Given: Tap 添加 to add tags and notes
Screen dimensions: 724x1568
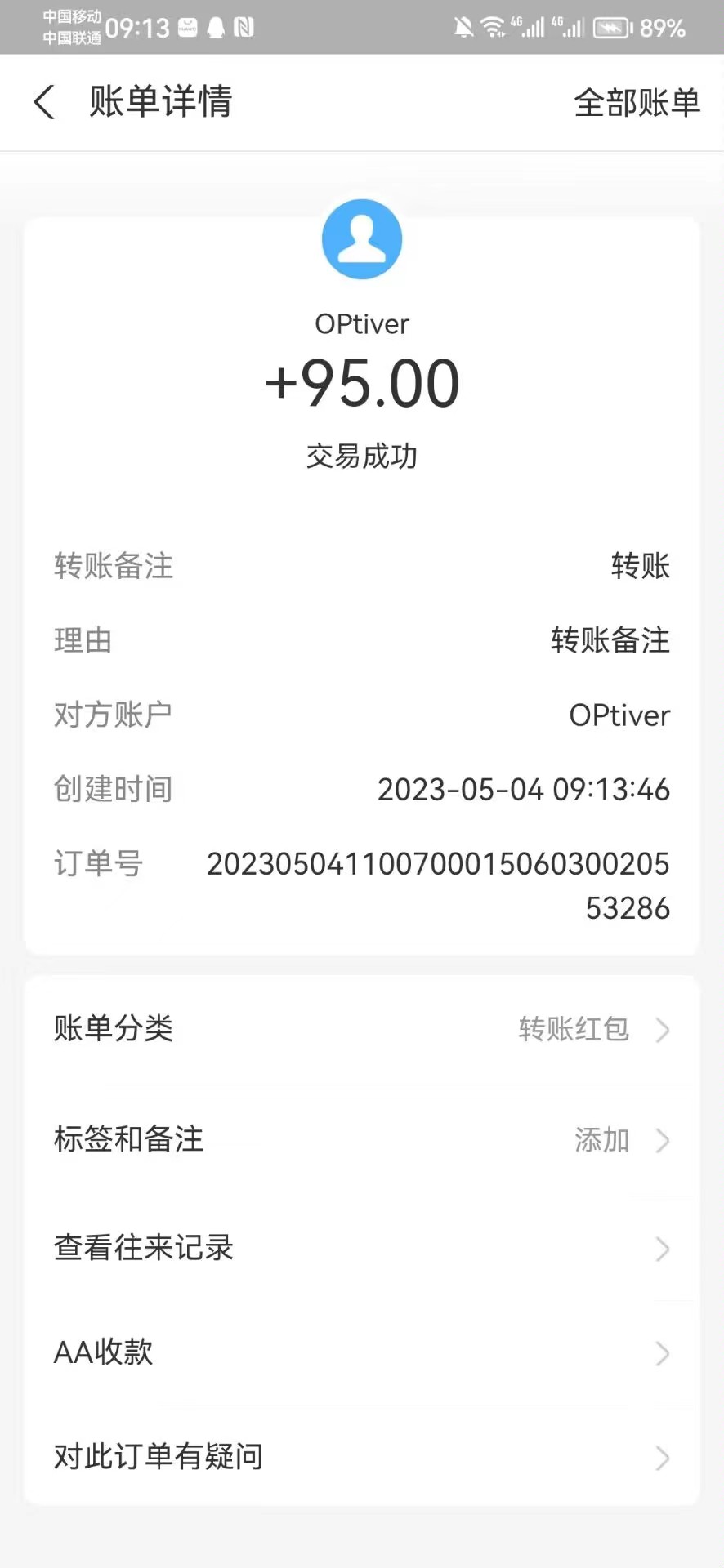Looking at the screenshot, I should [601, 1141].
